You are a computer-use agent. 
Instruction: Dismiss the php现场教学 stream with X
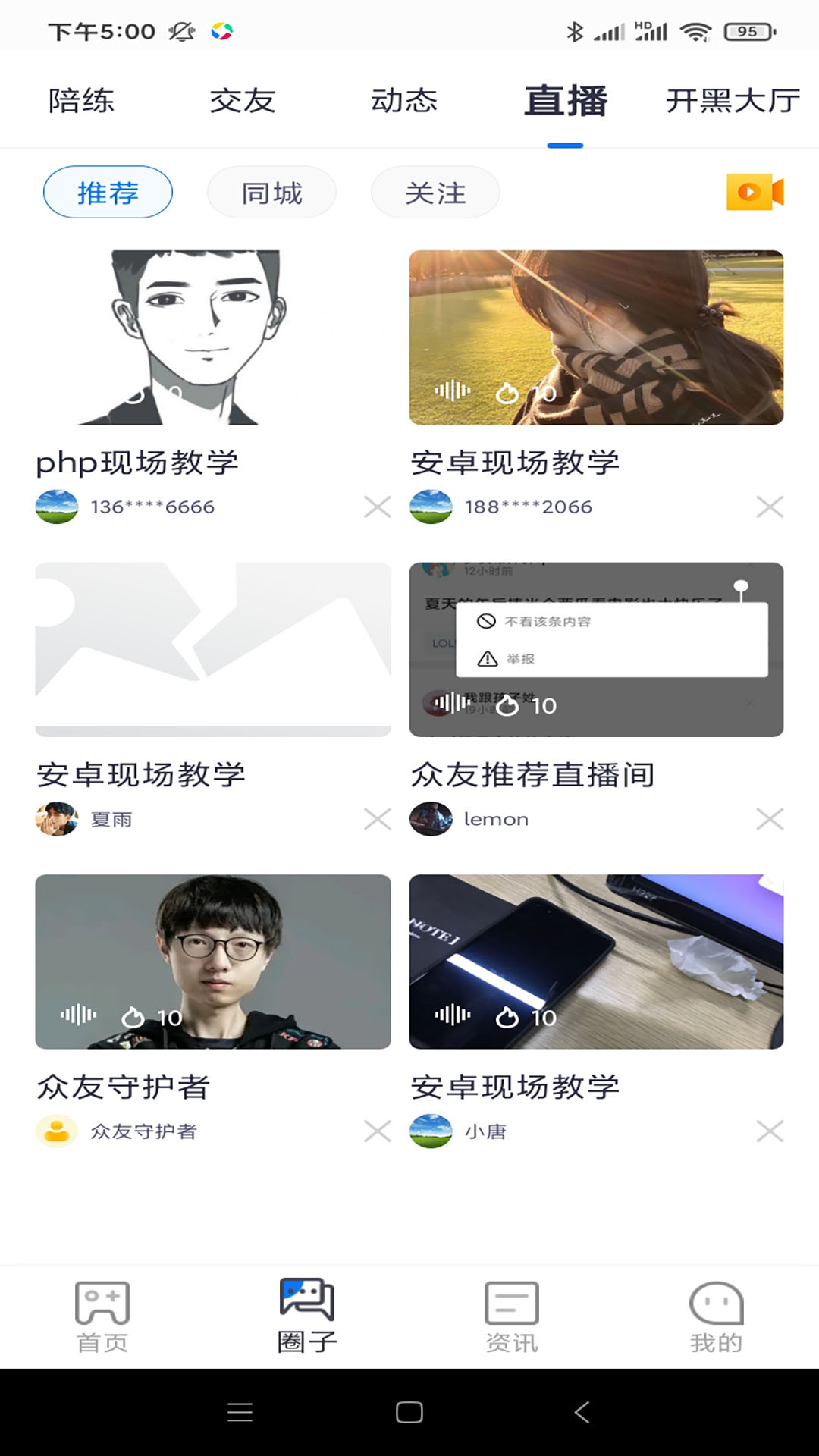377,507
